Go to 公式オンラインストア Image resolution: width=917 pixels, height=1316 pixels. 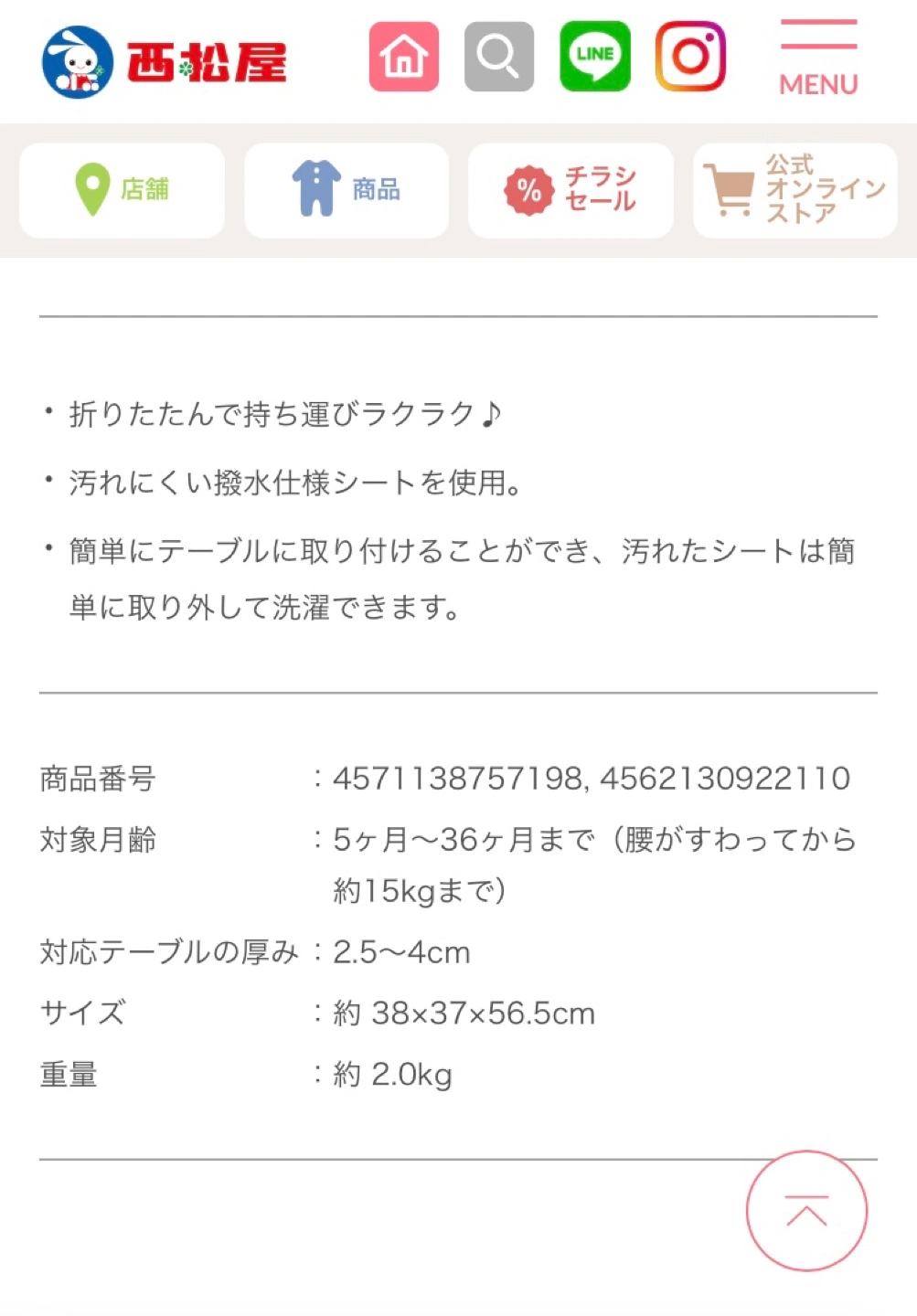794,190
